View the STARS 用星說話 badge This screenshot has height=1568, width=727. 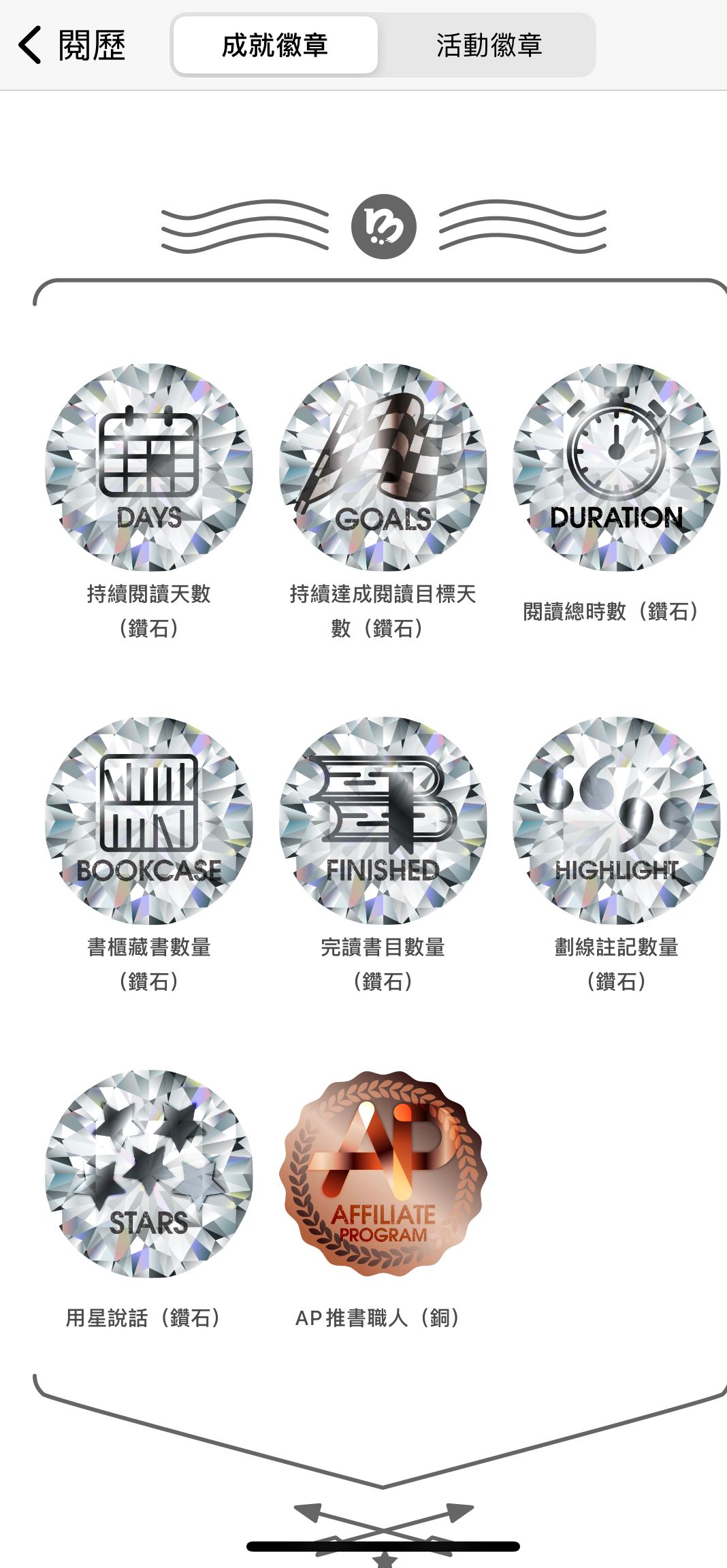tap(149, 1173)
